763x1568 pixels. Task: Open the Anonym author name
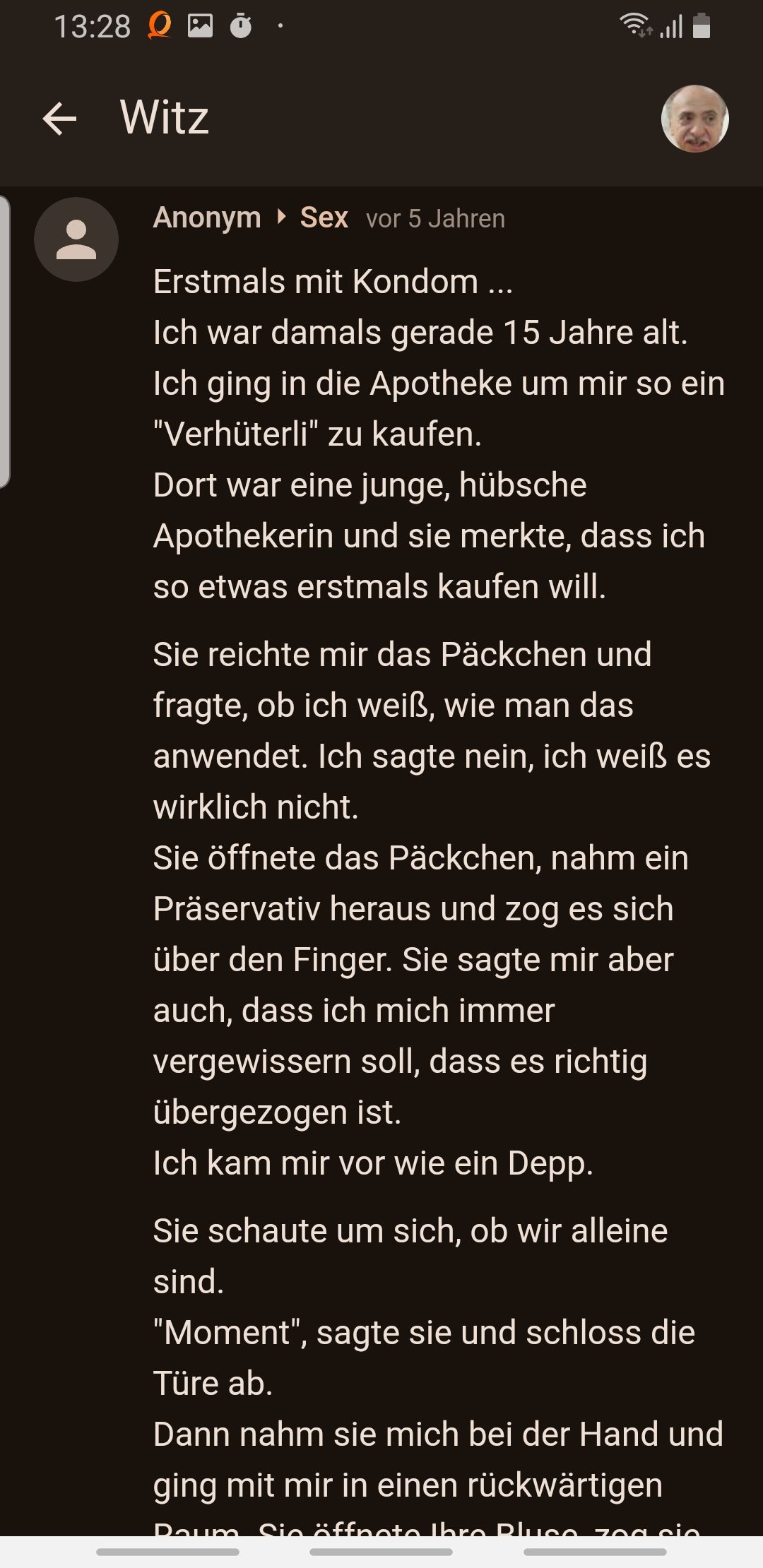tap(207, 218)
